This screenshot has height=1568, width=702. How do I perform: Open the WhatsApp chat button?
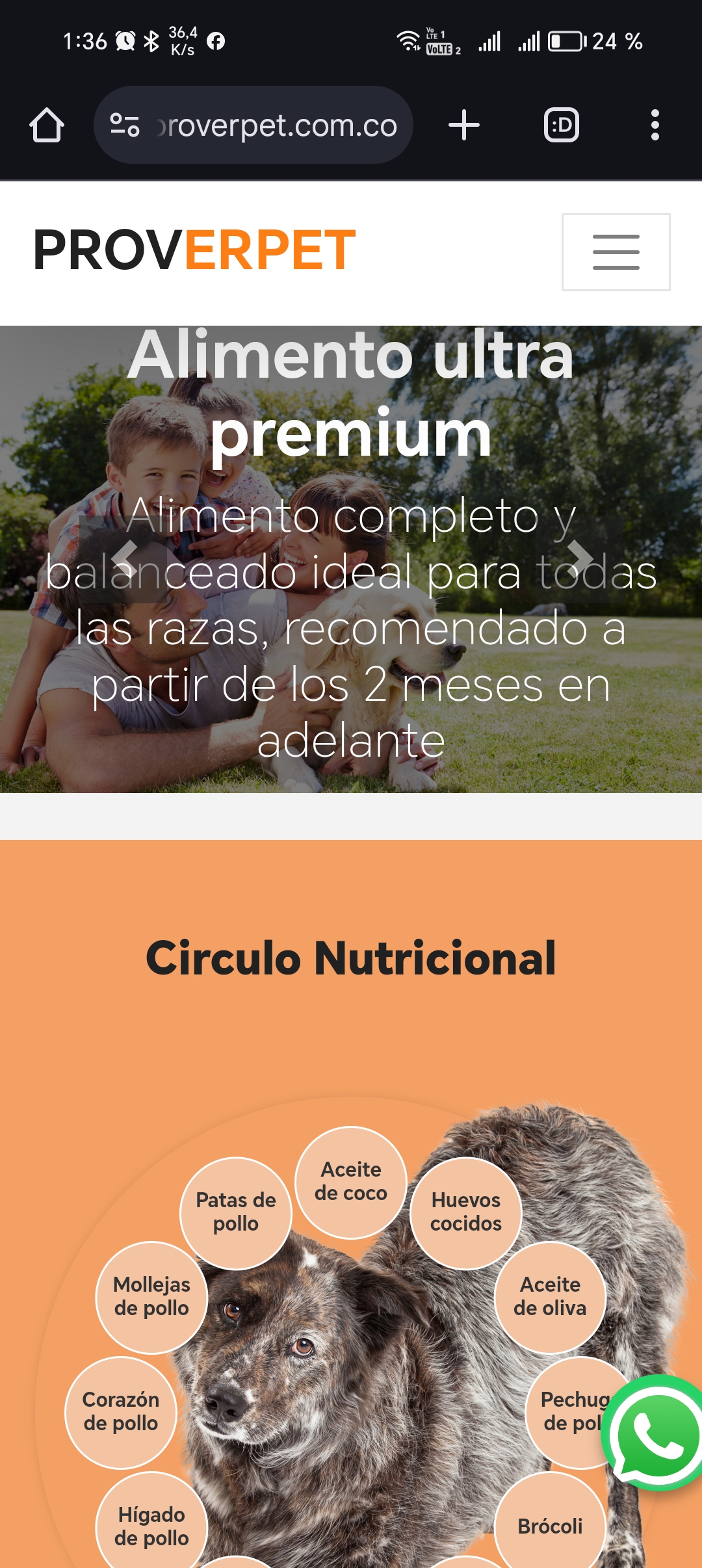click(656, 1433)
